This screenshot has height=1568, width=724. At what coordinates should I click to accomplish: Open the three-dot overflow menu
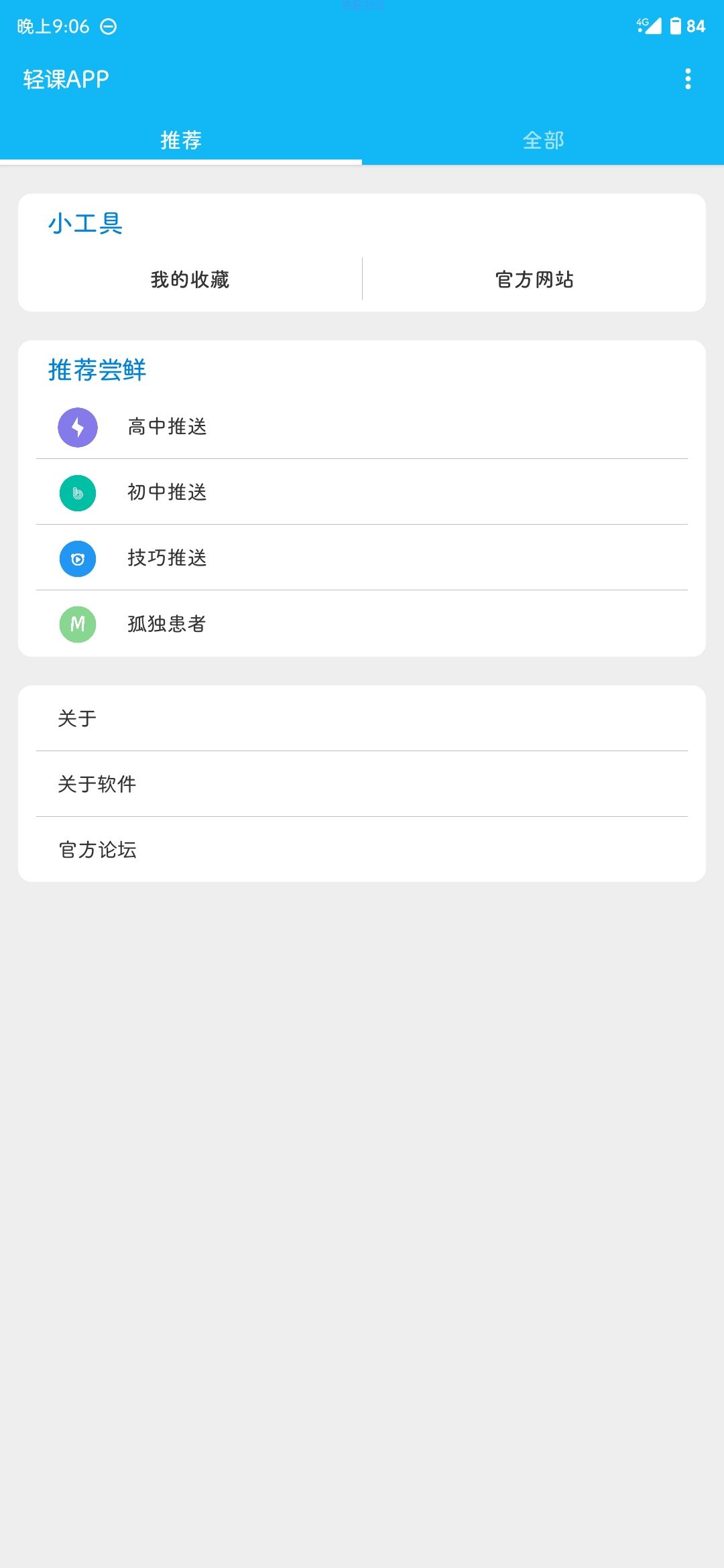688,79
